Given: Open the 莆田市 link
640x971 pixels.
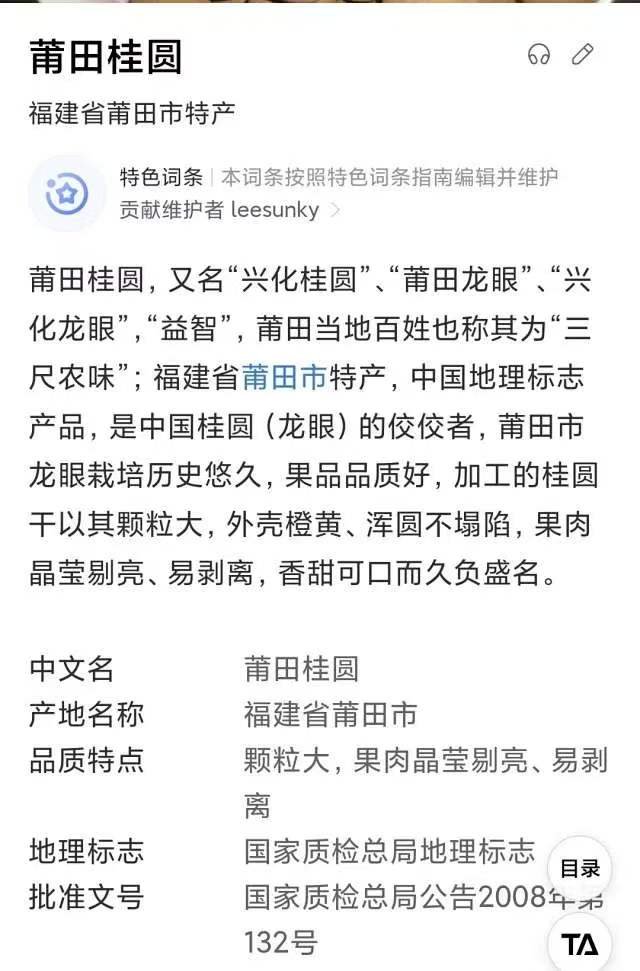Looking at the screenshot, I should (284, 377).
